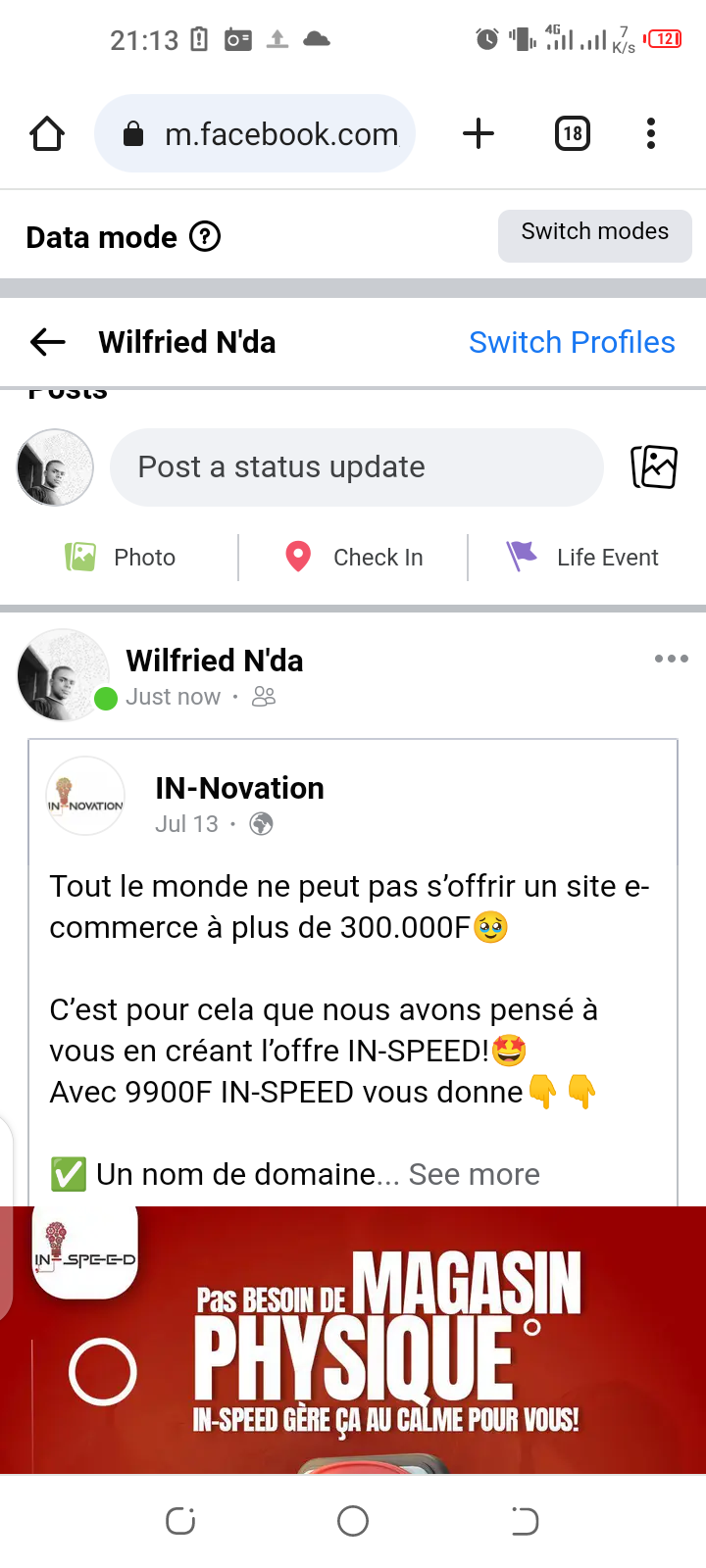Open the IN-Novation page name
The height and width of the screenshot is (1568, 706).
coord(239,788)
